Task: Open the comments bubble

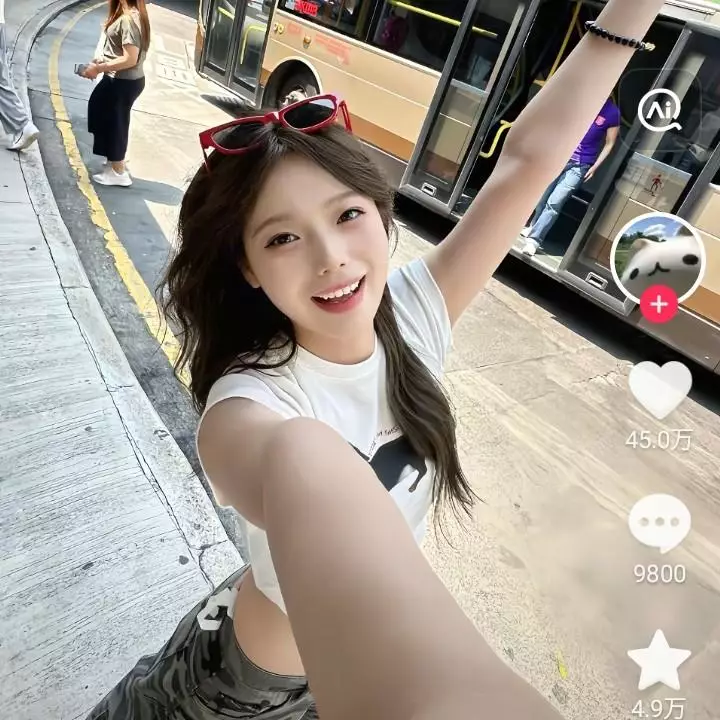Action: 659,523
